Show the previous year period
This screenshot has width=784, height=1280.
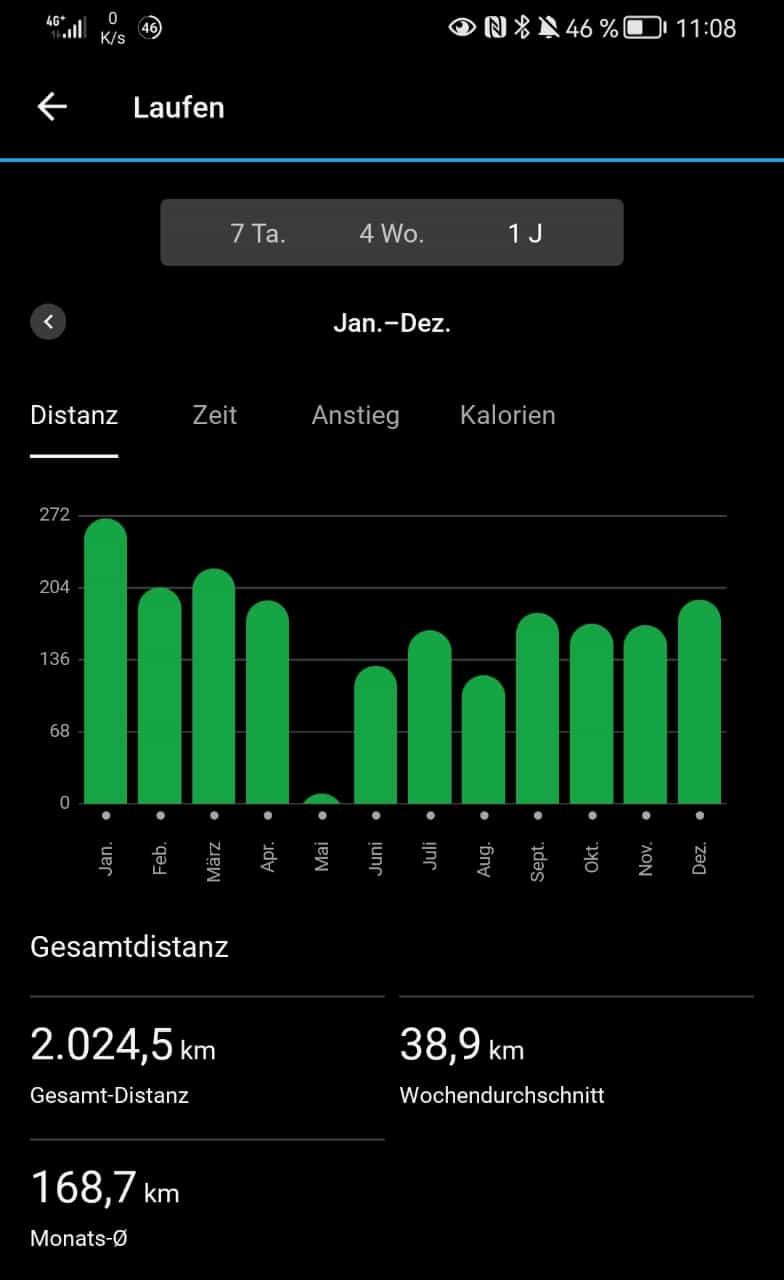click(48, 322)
